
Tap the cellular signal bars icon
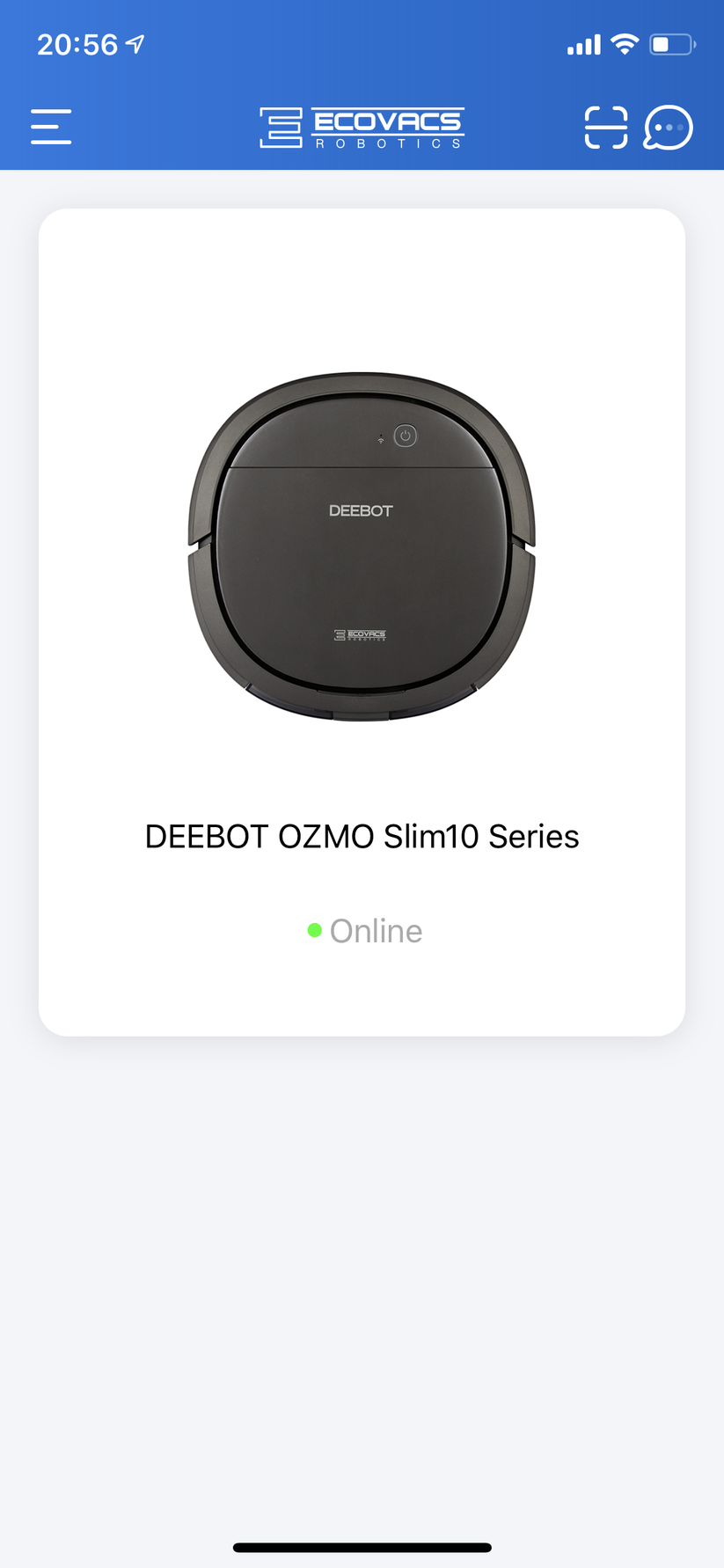tap(582, 43)
